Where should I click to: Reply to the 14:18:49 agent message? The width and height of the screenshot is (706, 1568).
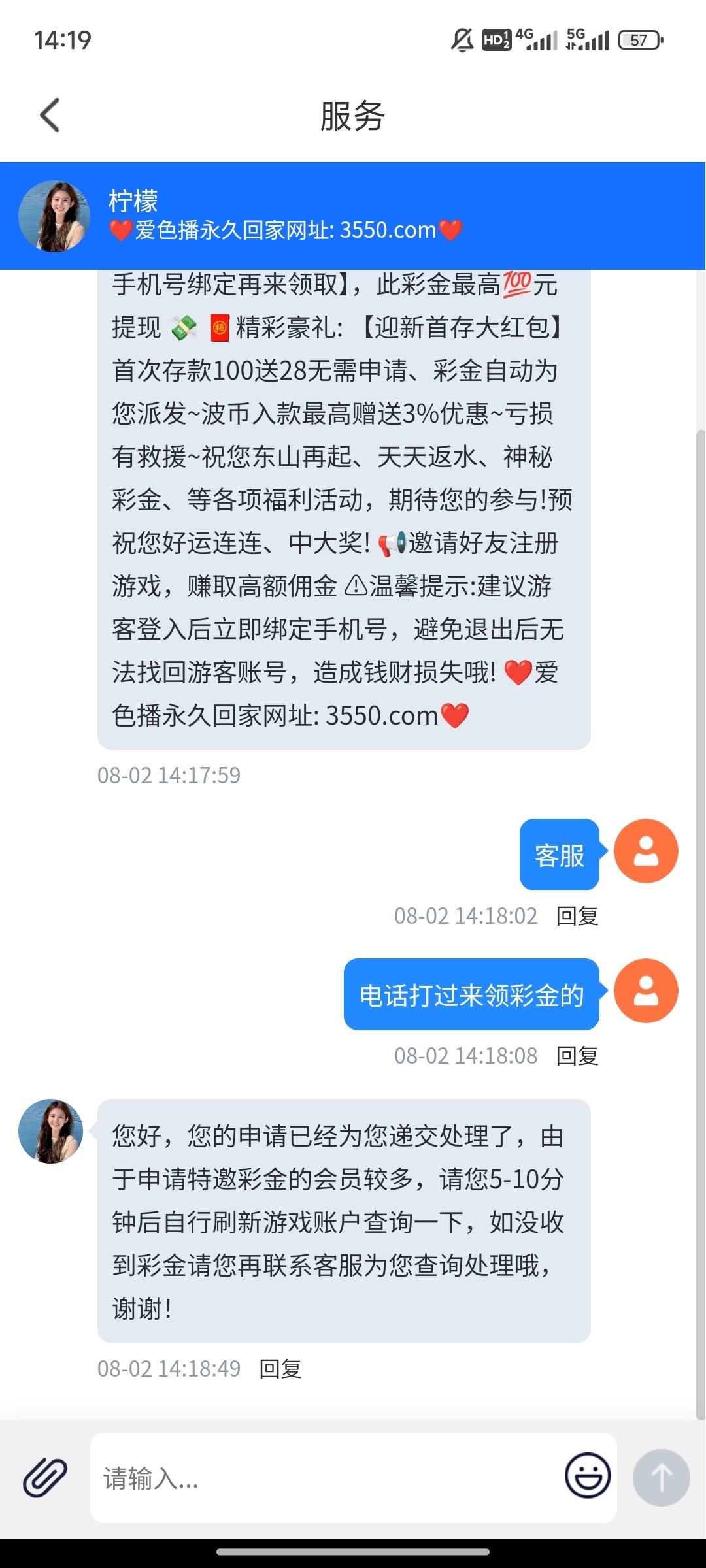click(280, 1369)
